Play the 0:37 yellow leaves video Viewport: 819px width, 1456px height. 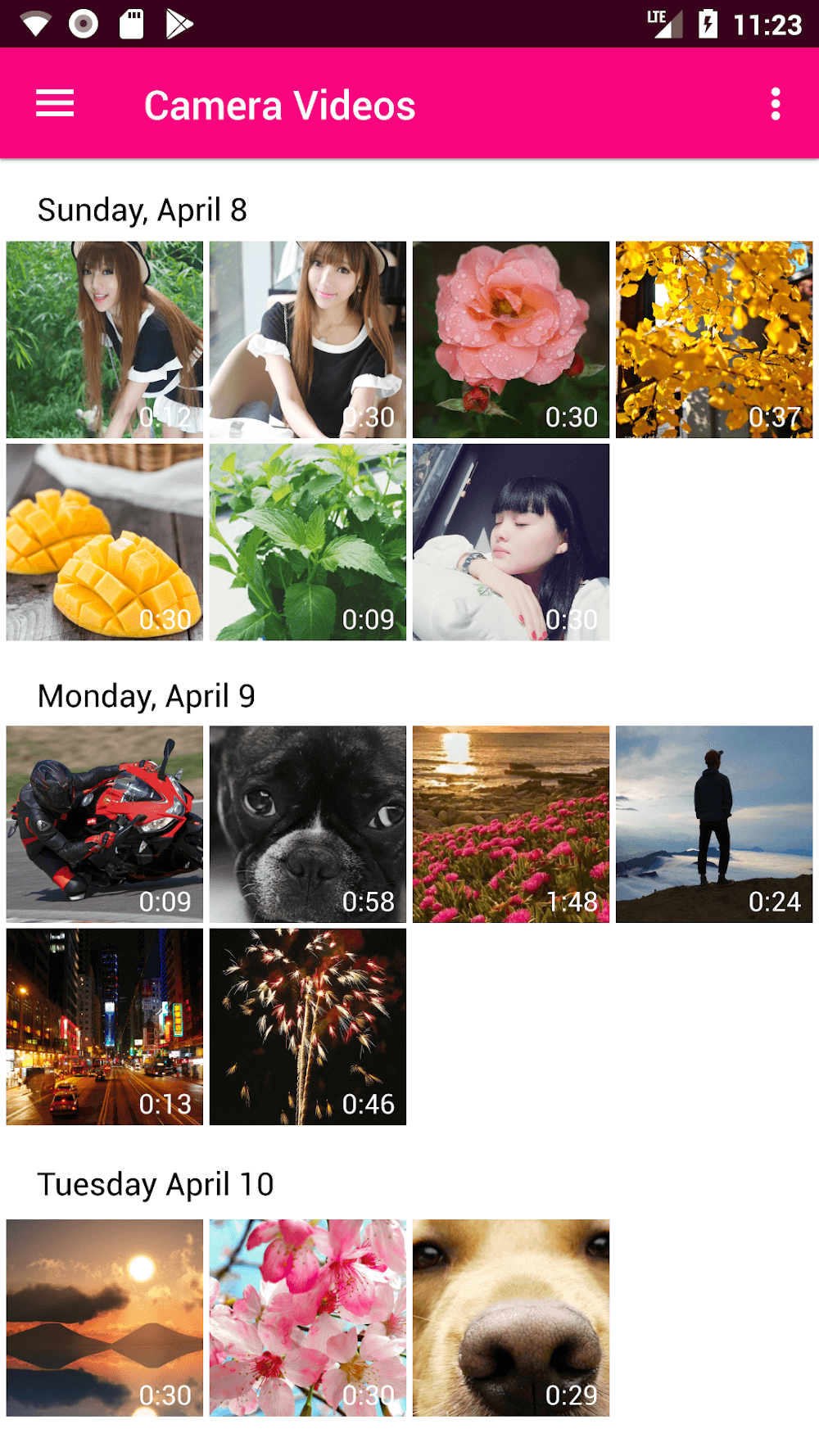click(x=714, y=339)
